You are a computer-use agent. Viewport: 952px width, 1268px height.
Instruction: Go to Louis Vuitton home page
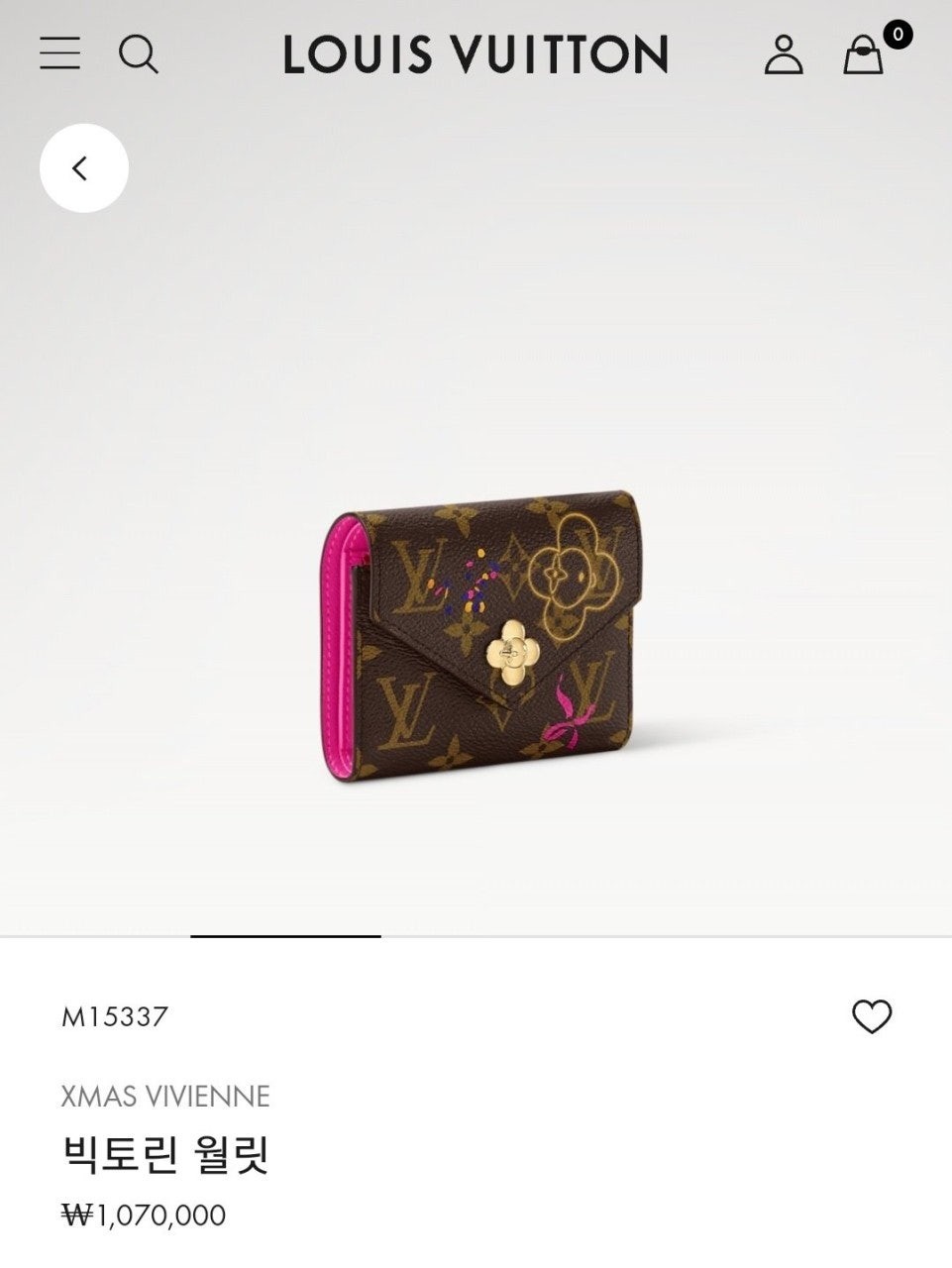(476, 54)
